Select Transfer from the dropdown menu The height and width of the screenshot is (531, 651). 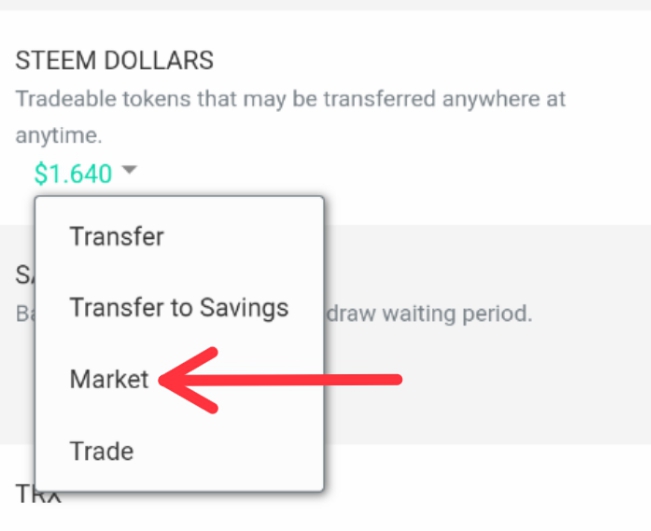(x=116, y=237)
